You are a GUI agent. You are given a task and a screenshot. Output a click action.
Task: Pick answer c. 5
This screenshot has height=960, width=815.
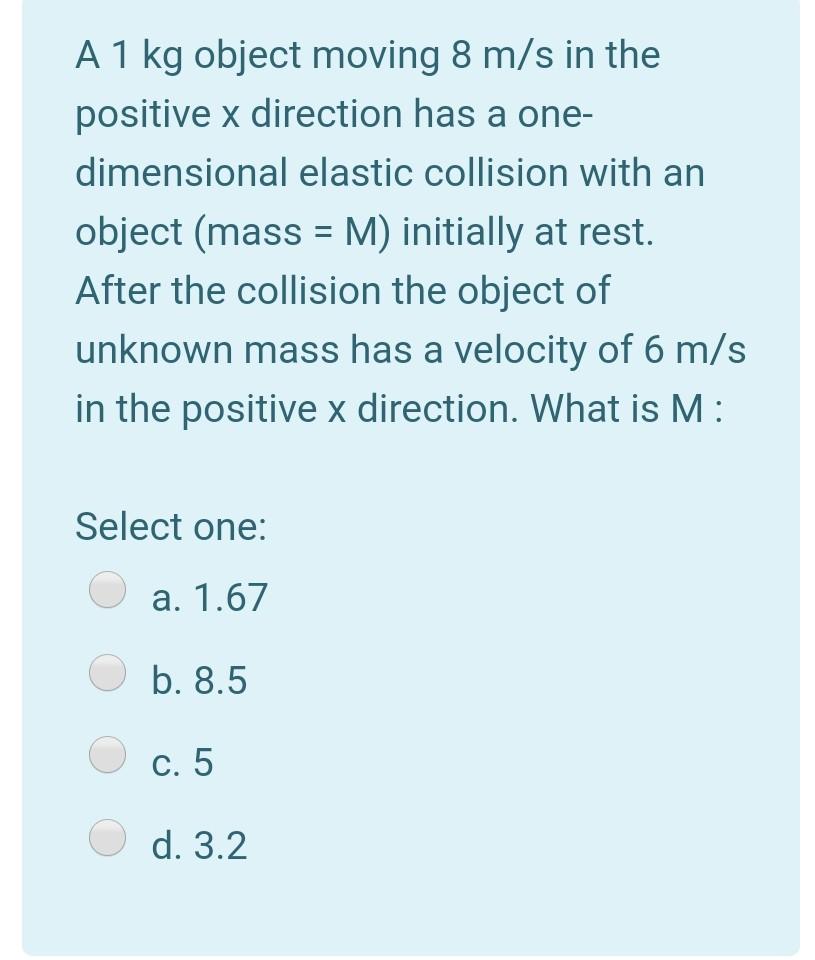pyautogui.click(x=107, y=755)
